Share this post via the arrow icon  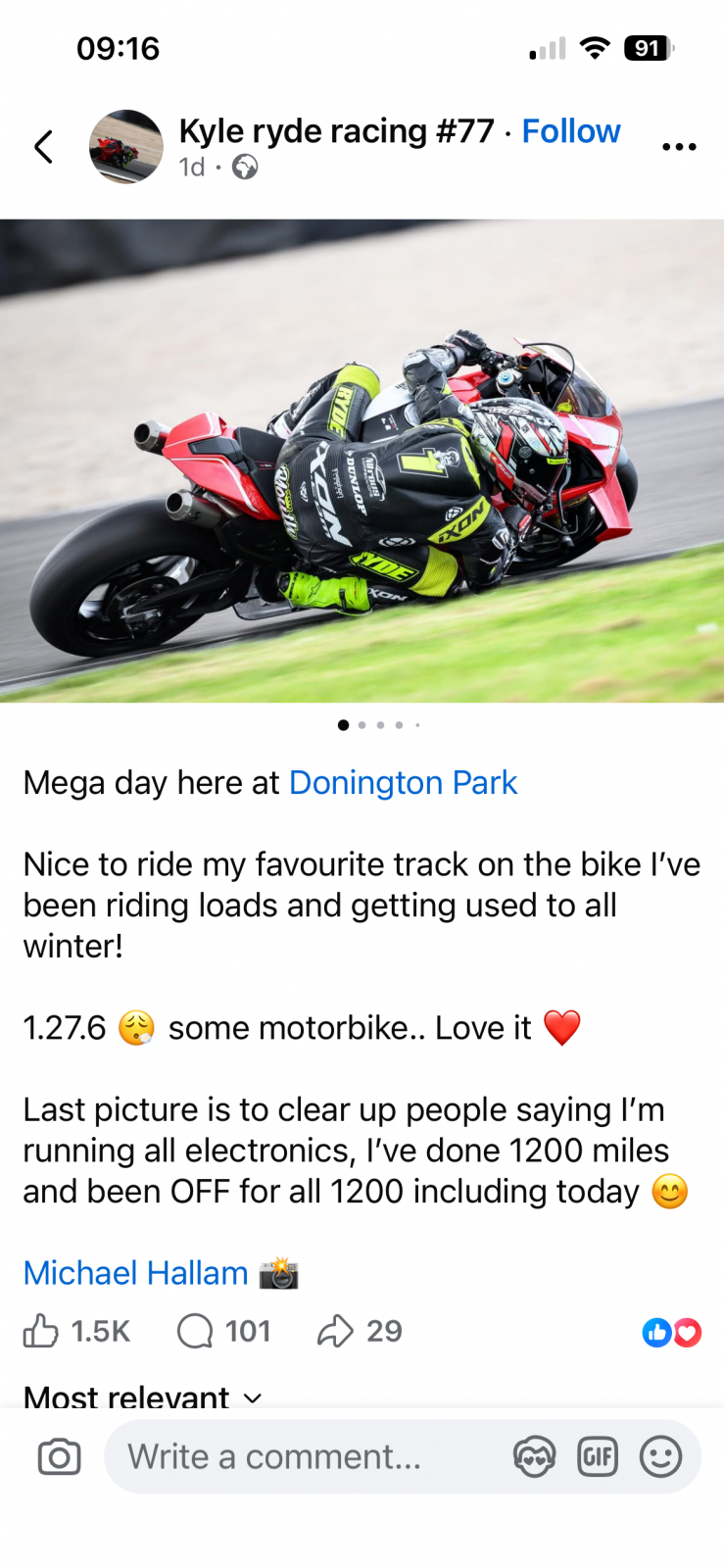point(335,1331)
